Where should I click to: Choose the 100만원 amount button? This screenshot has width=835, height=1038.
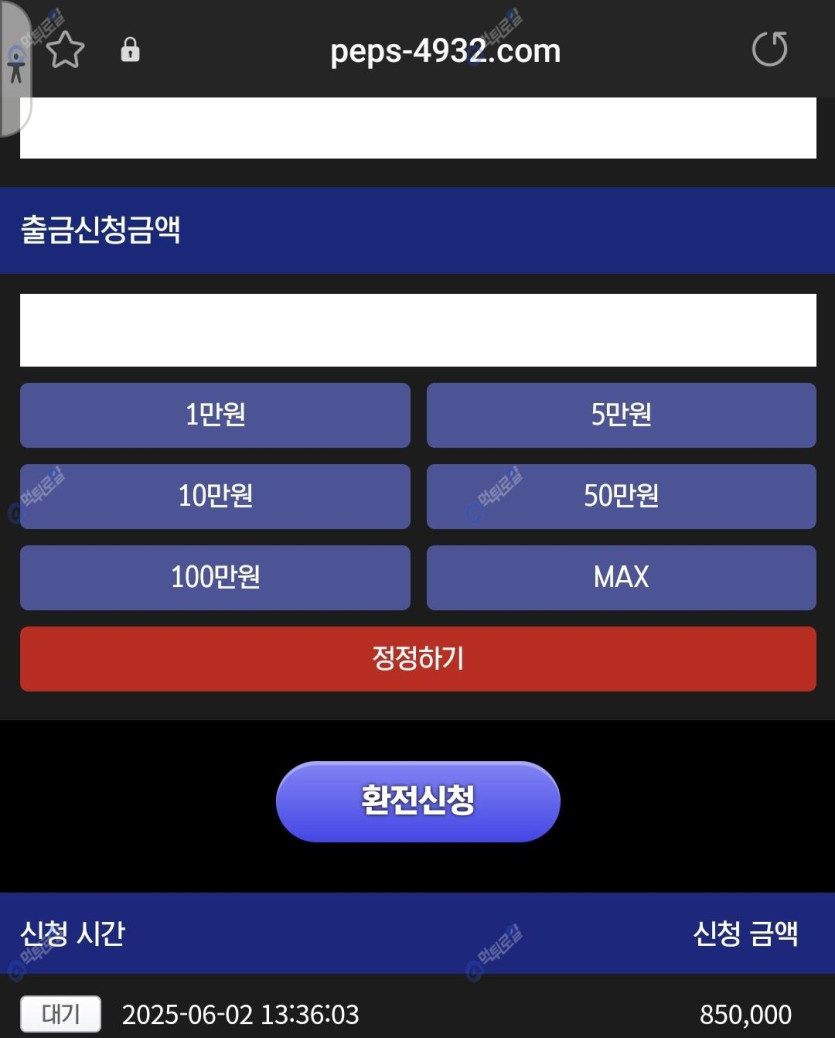pyautogui.click(x=215, y=577)
